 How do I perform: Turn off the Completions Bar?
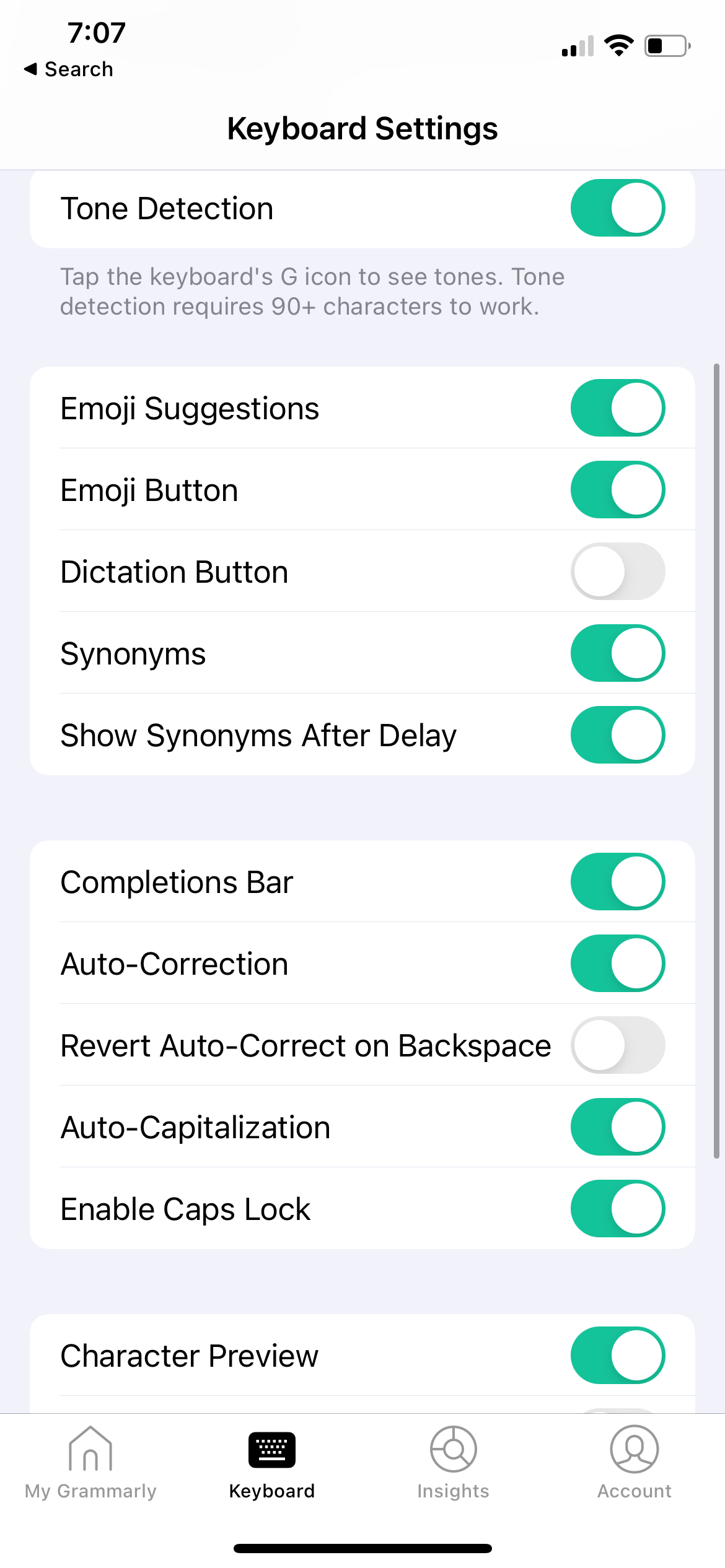[617, 882]
